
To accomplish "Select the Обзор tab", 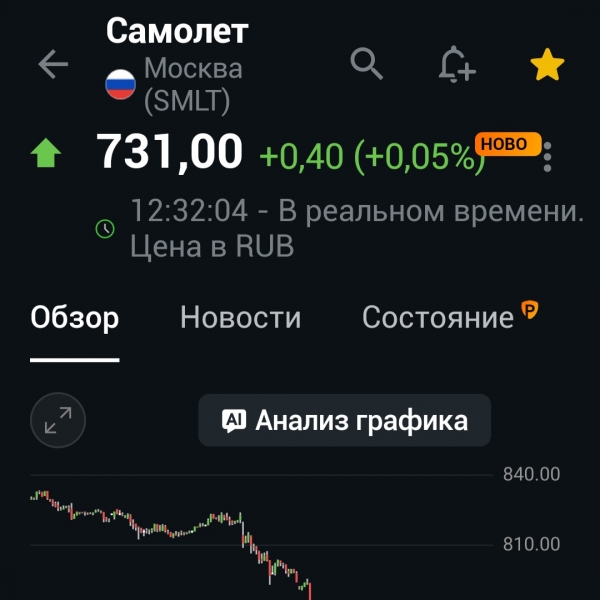I will point(75,318).
